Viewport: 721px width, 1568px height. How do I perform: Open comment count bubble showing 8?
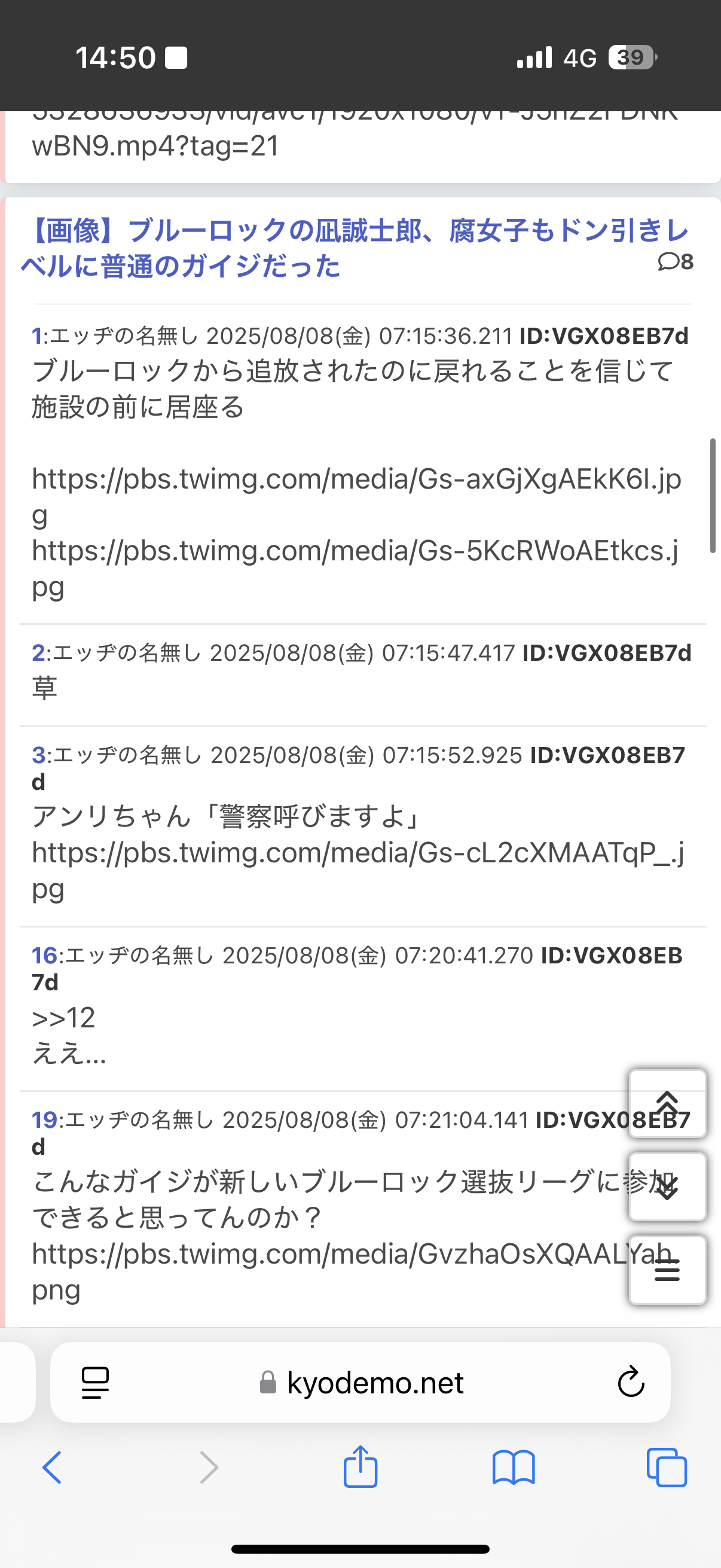pos(676,262)
